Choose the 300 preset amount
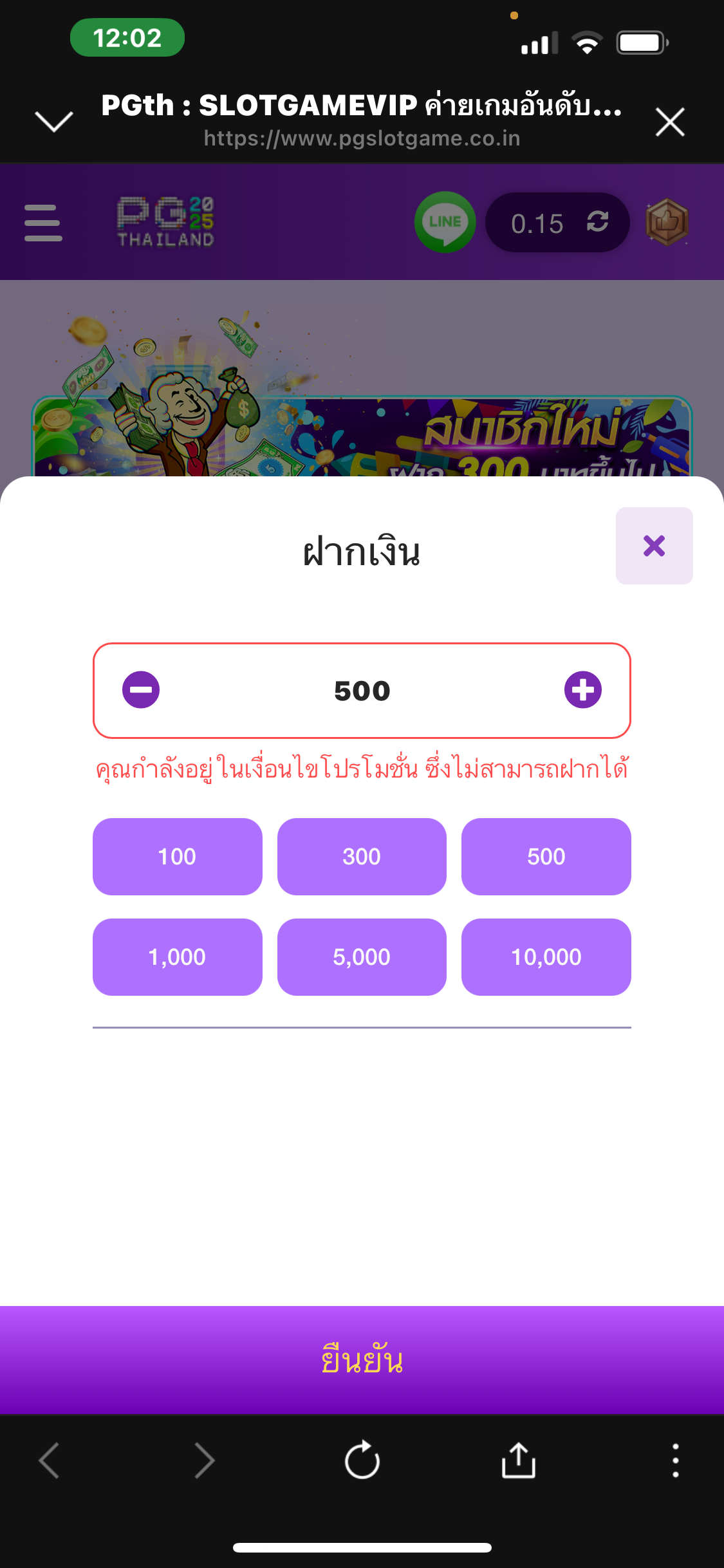The image size is (724, 1568). point(362,857)
